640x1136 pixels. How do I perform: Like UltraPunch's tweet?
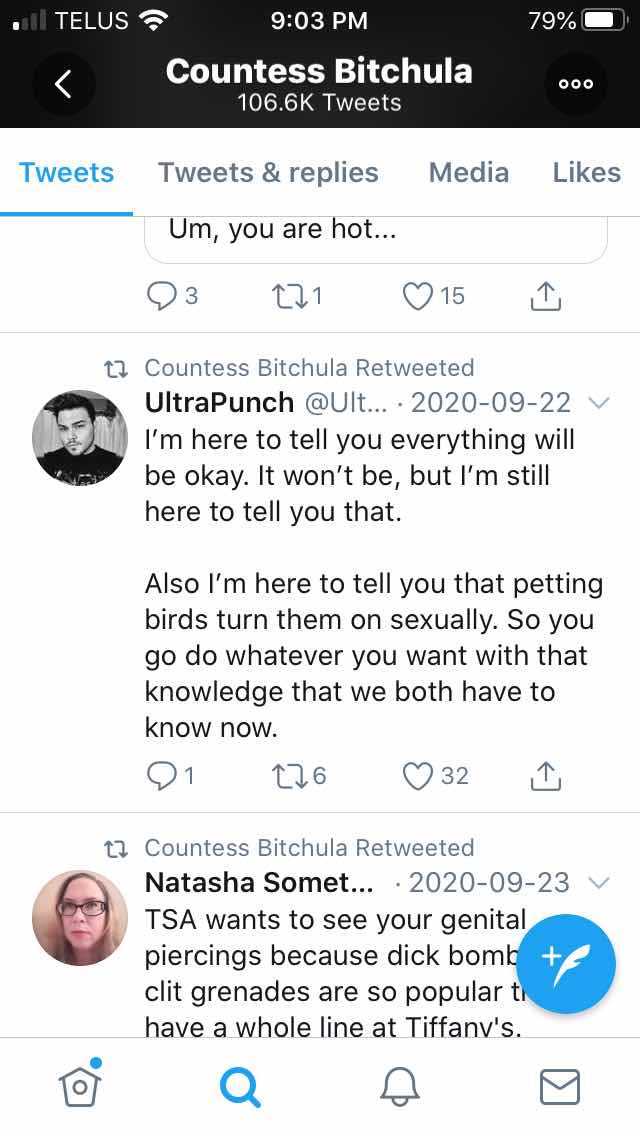point(417,776)
